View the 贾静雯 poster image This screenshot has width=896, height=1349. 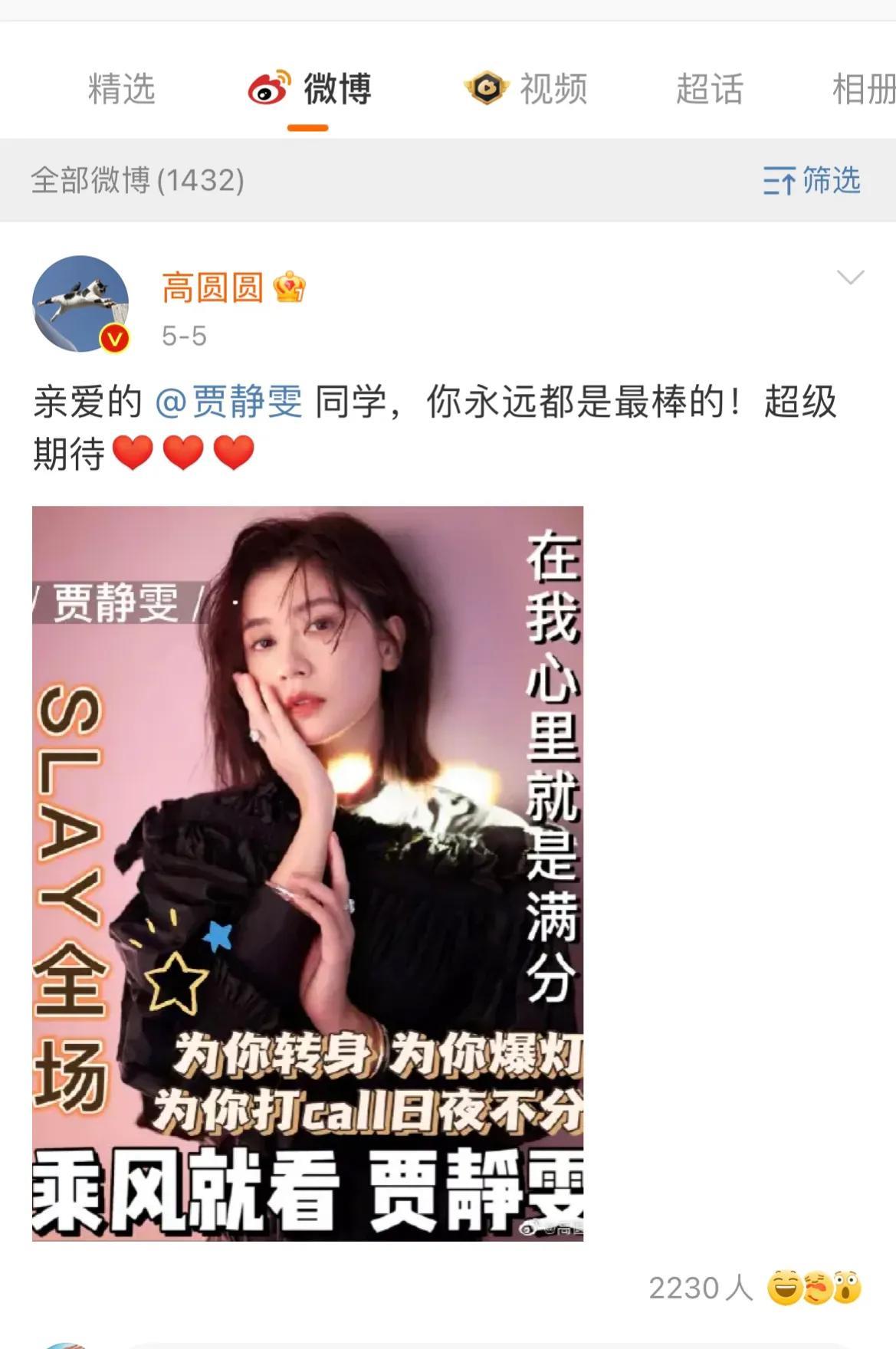pos(307,873)
